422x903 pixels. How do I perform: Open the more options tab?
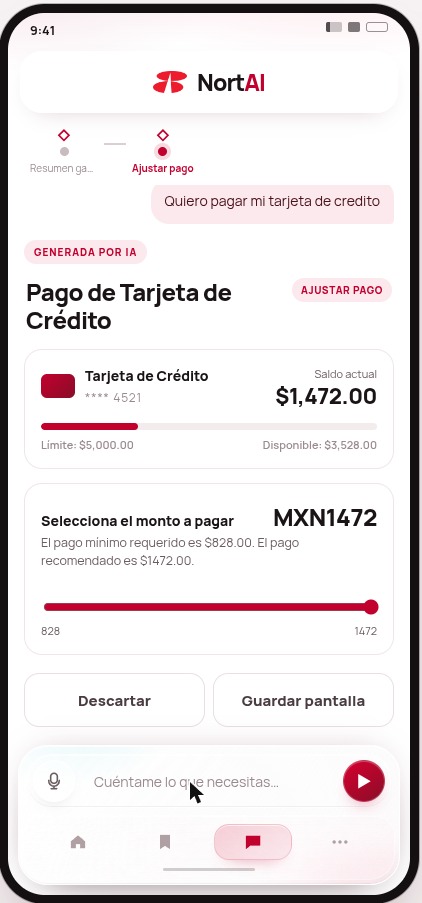pos(340,843)
